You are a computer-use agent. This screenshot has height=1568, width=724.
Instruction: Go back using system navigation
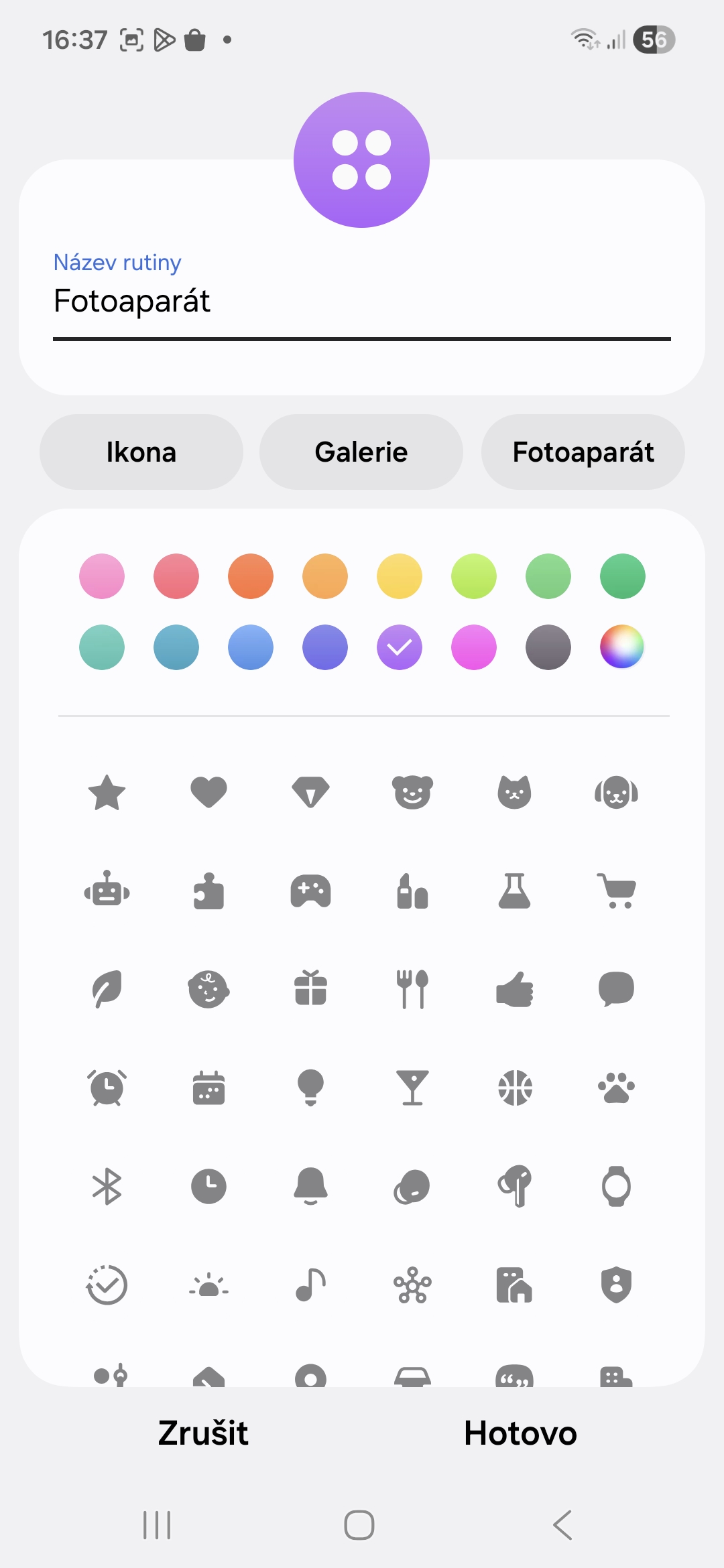tap(562, 1525)
